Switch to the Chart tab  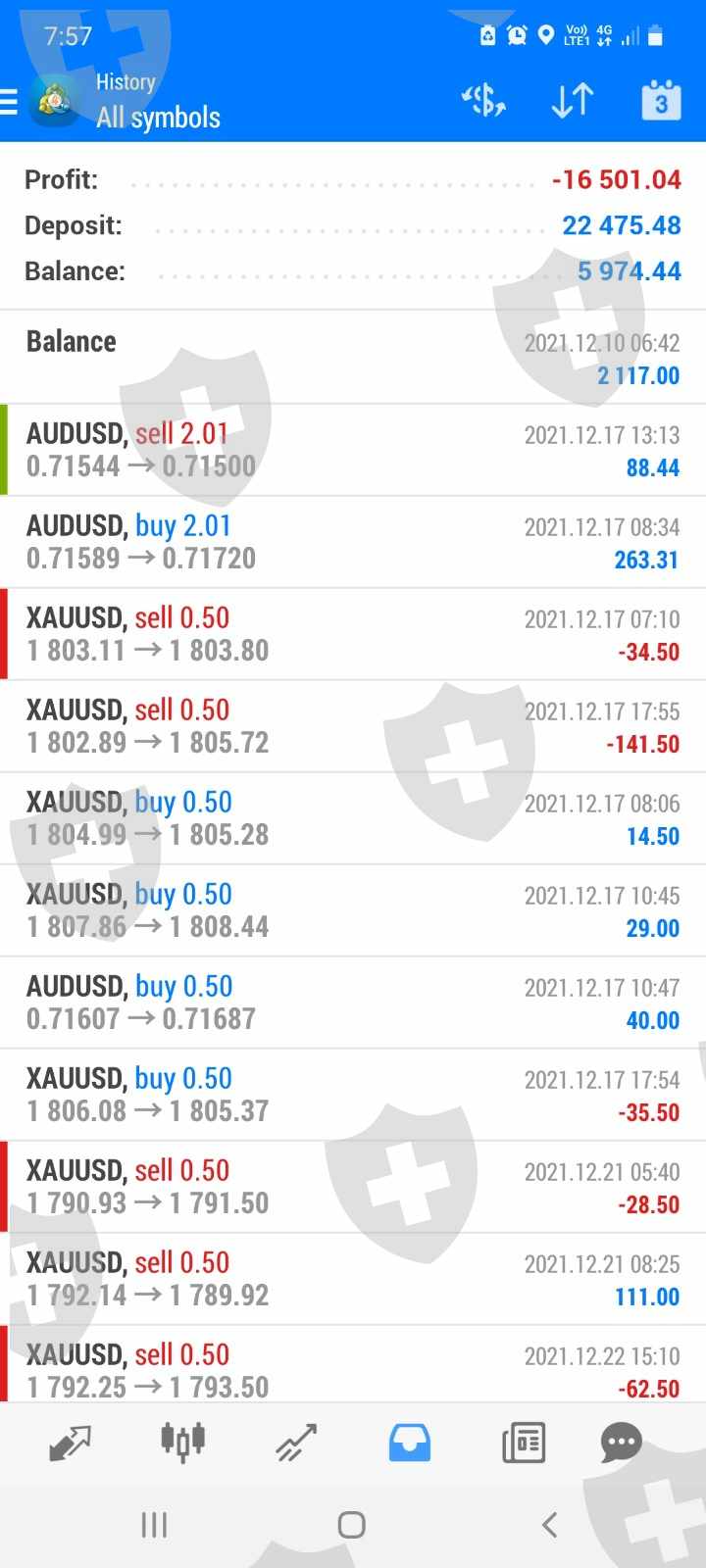point(182,1443)
